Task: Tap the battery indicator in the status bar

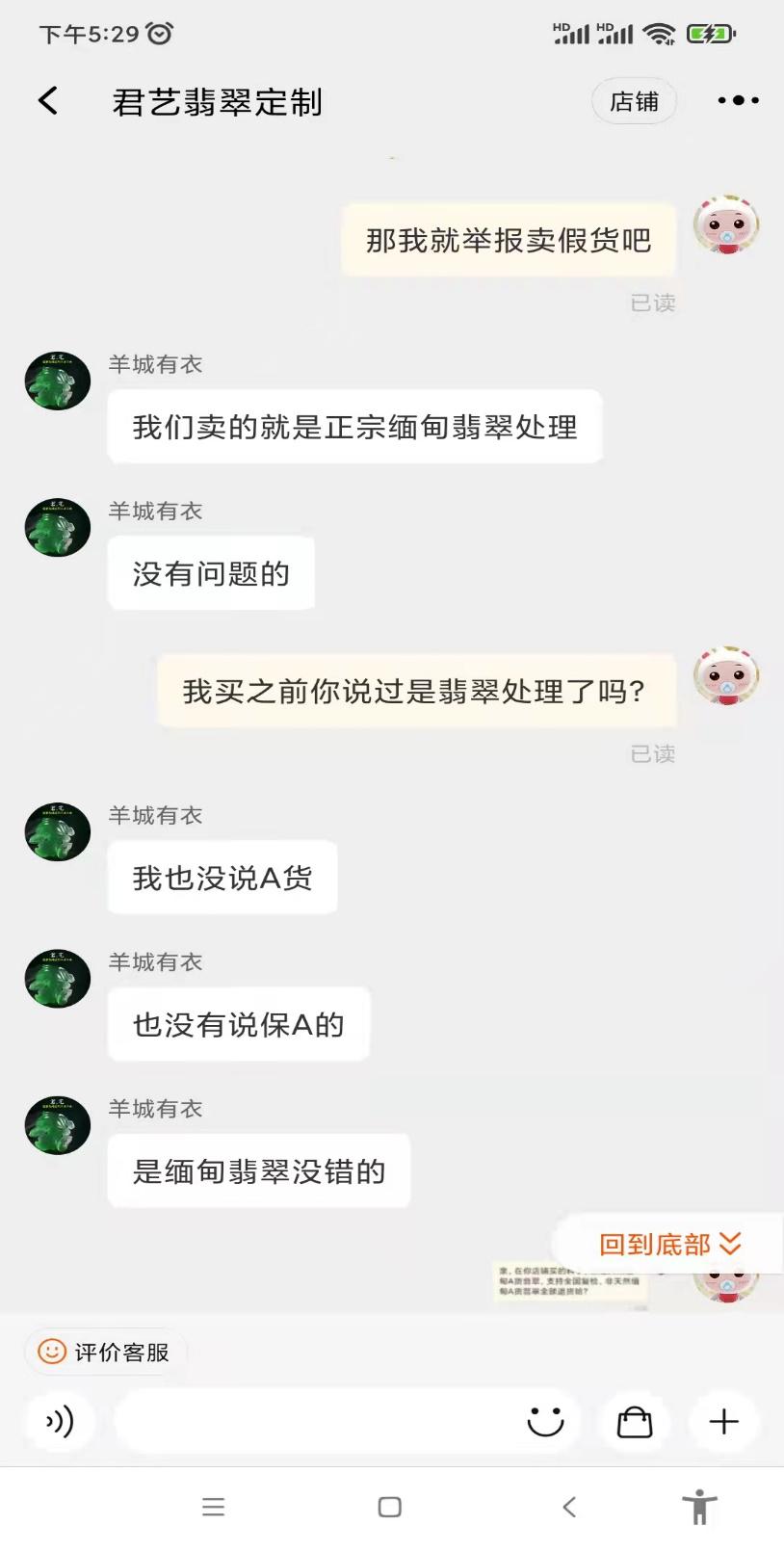Action: 706,32
